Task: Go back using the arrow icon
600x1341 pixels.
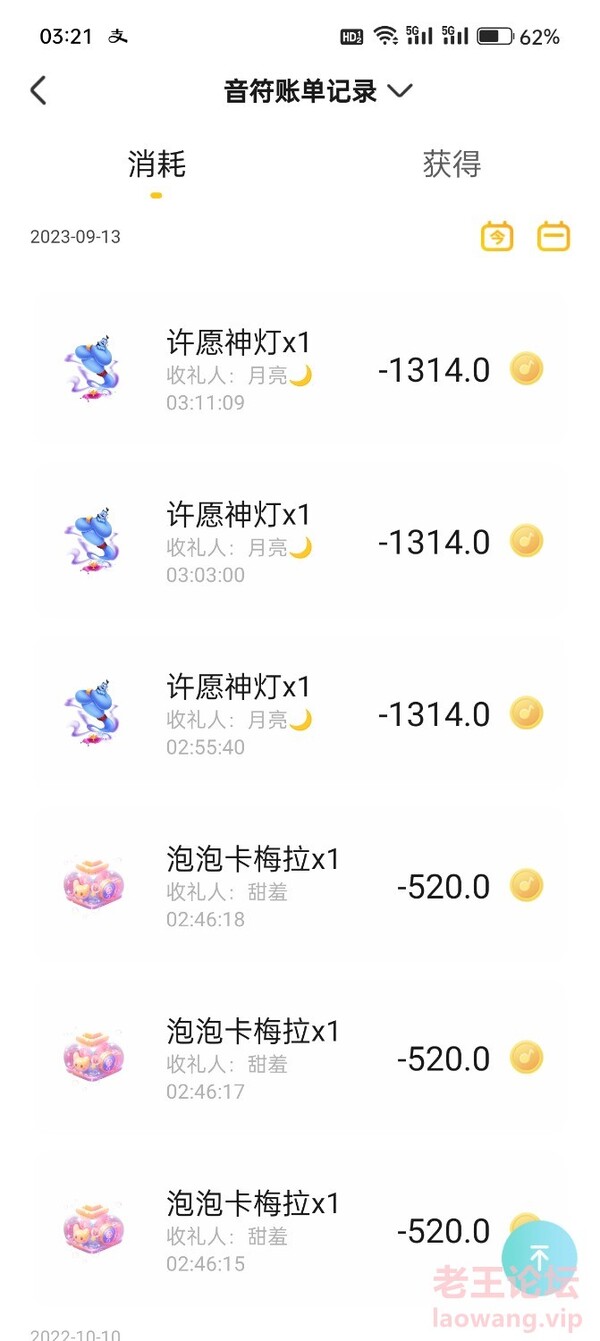Action: 38,91
